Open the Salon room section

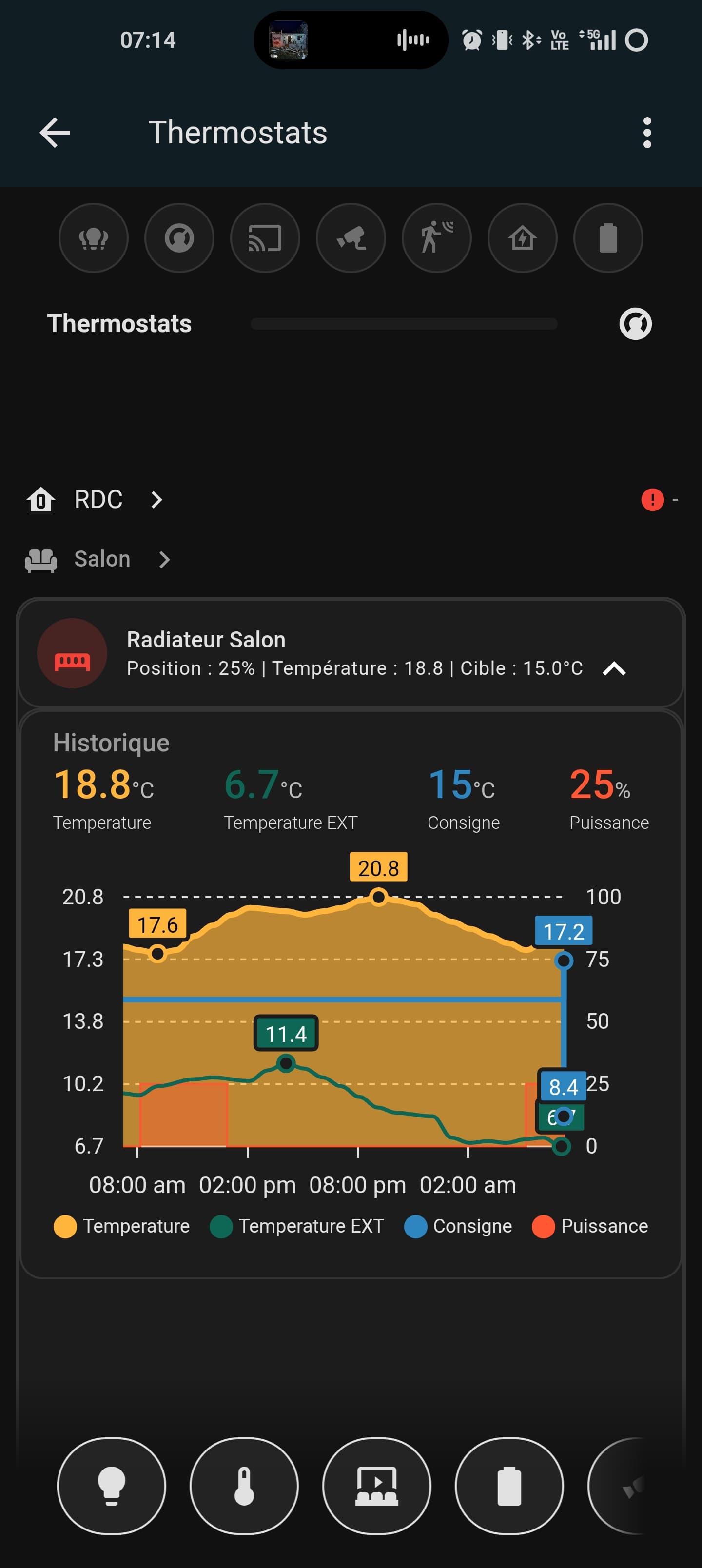tap(102, 559)
